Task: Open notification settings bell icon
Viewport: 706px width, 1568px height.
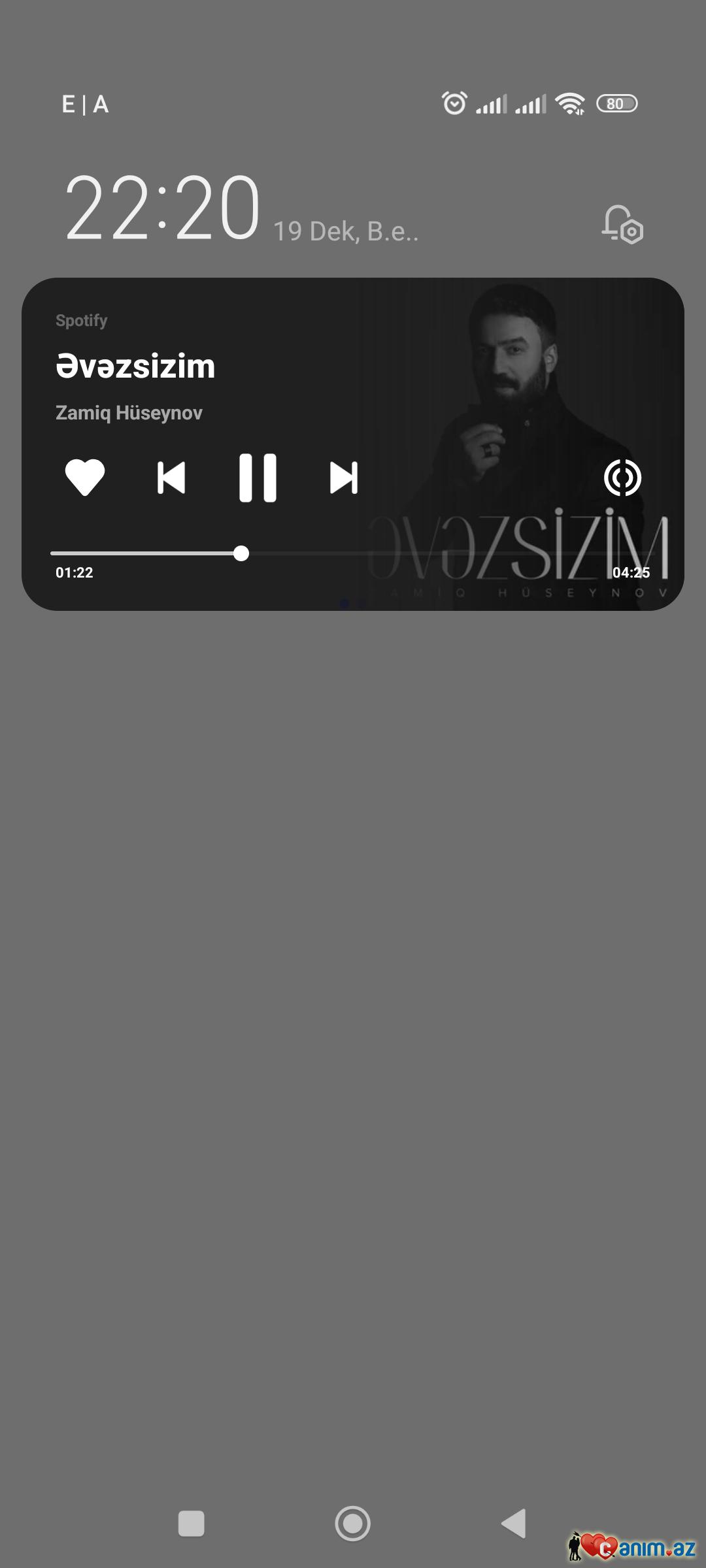Action: [x=622, y=224]
